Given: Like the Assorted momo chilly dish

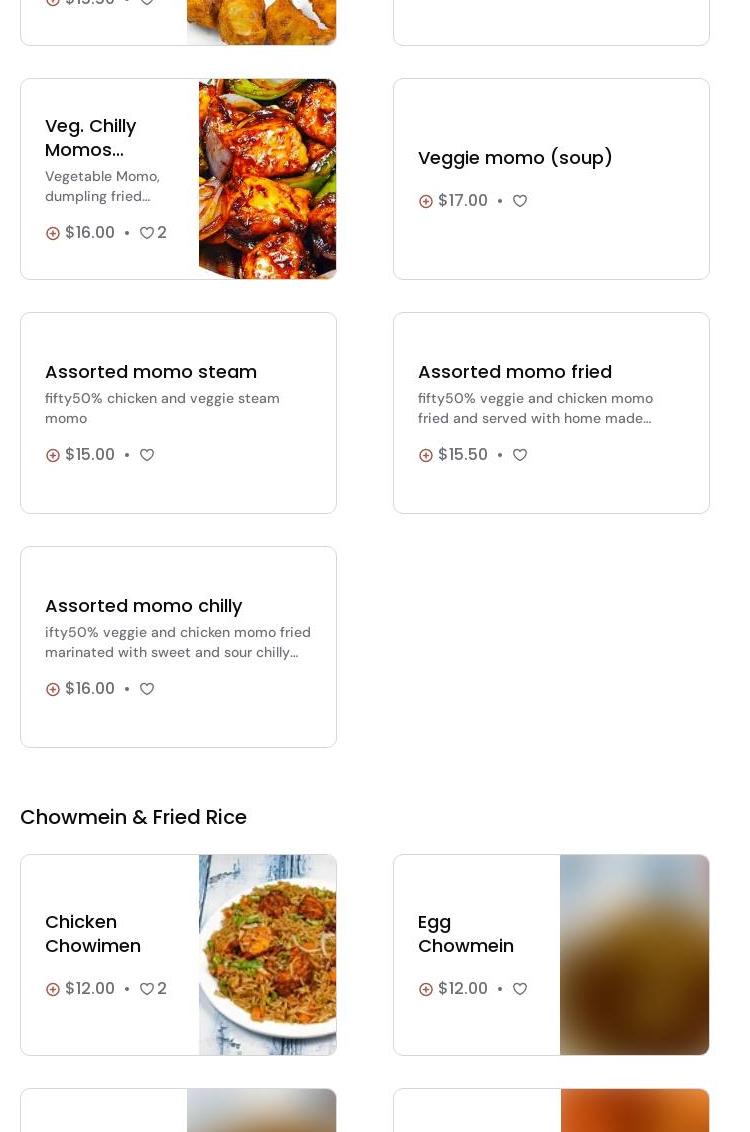Looking at the screenshot, I should [x=147, y=689].
